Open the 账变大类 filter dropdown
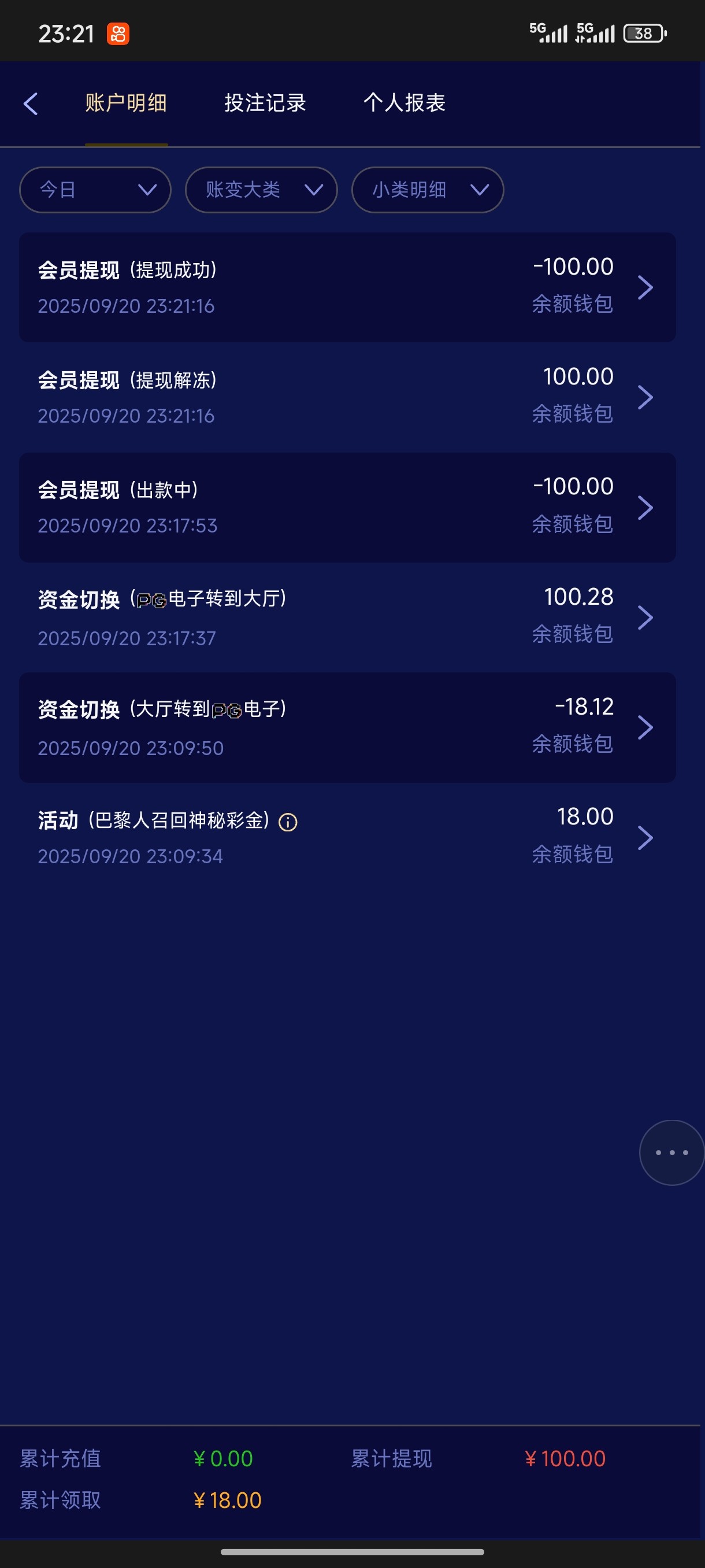This screenshot has width=705, height=1568. click(x=261, y=190)
